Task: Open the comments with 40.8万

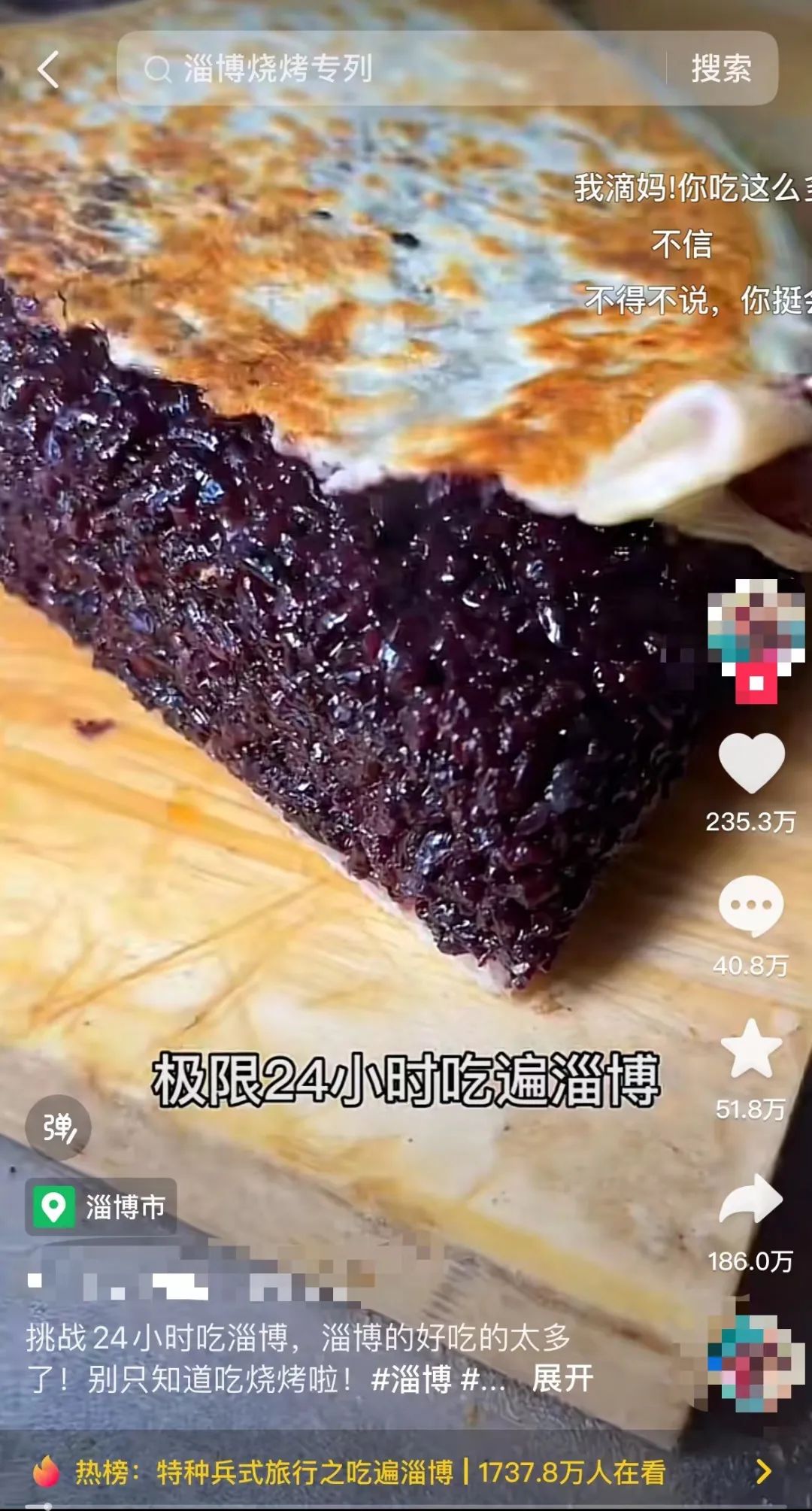Action: click(751, 906)
